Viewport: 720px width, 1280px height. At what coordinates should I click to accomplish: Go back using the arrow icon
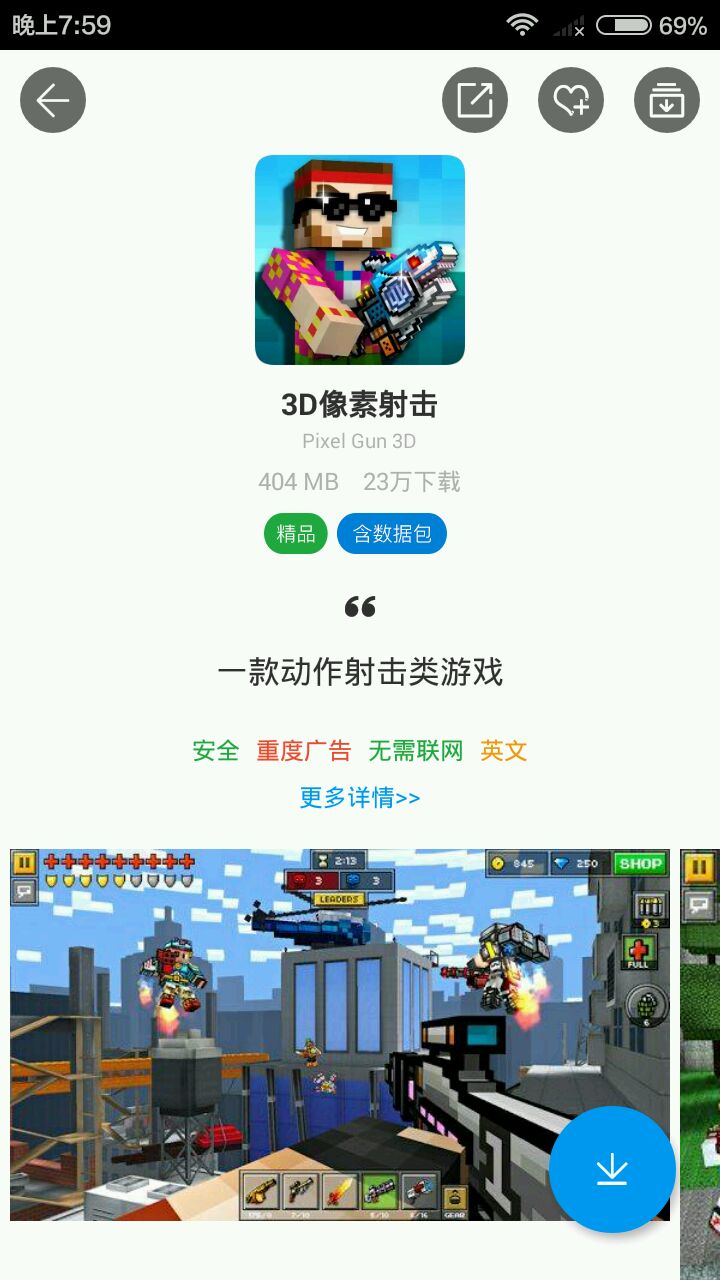point(53,100)
